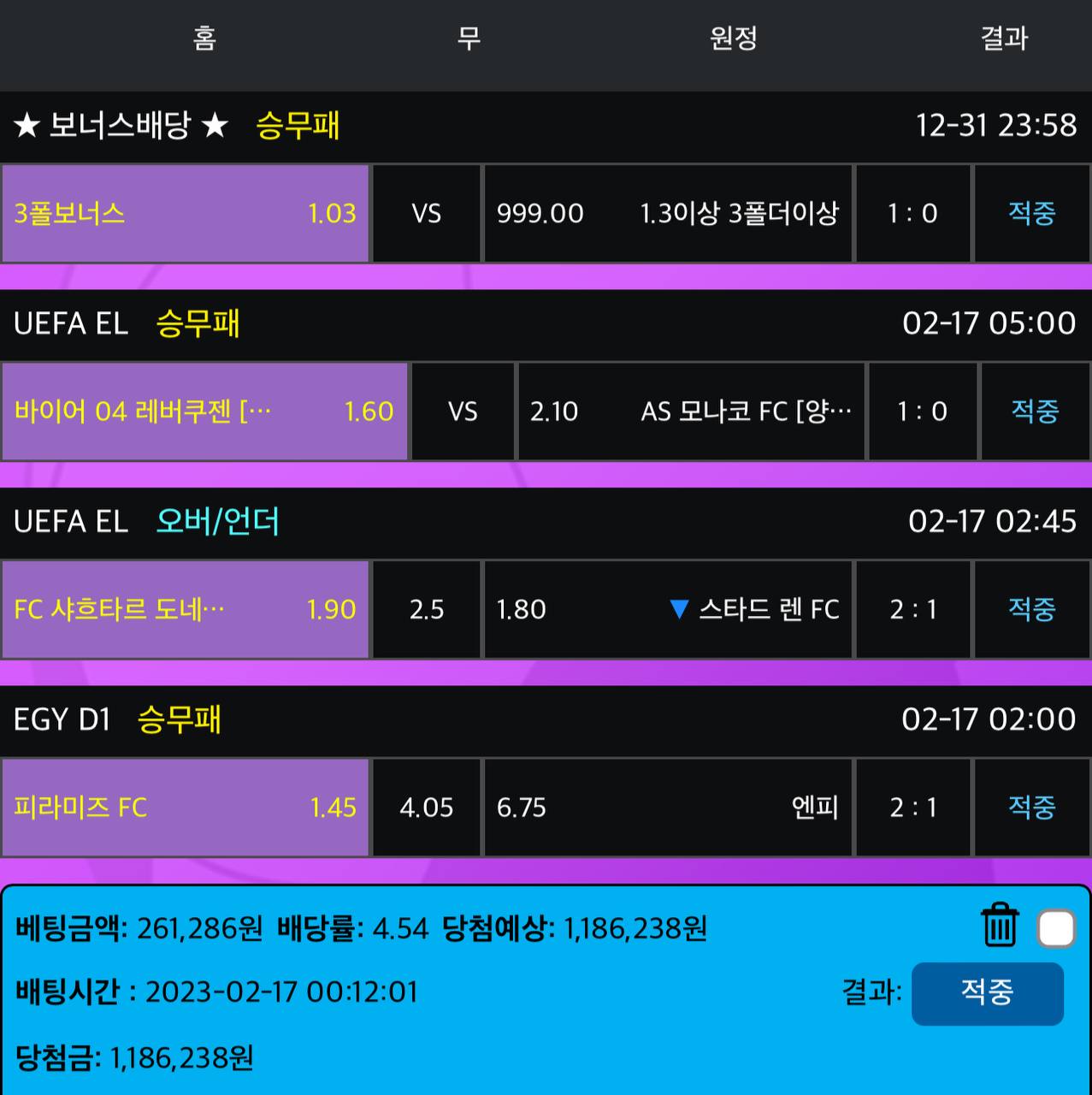Viewport: 1092px width, 1095px height.
Task: Delete this bet slip with trash icon
Action: [x=999, y=926]
